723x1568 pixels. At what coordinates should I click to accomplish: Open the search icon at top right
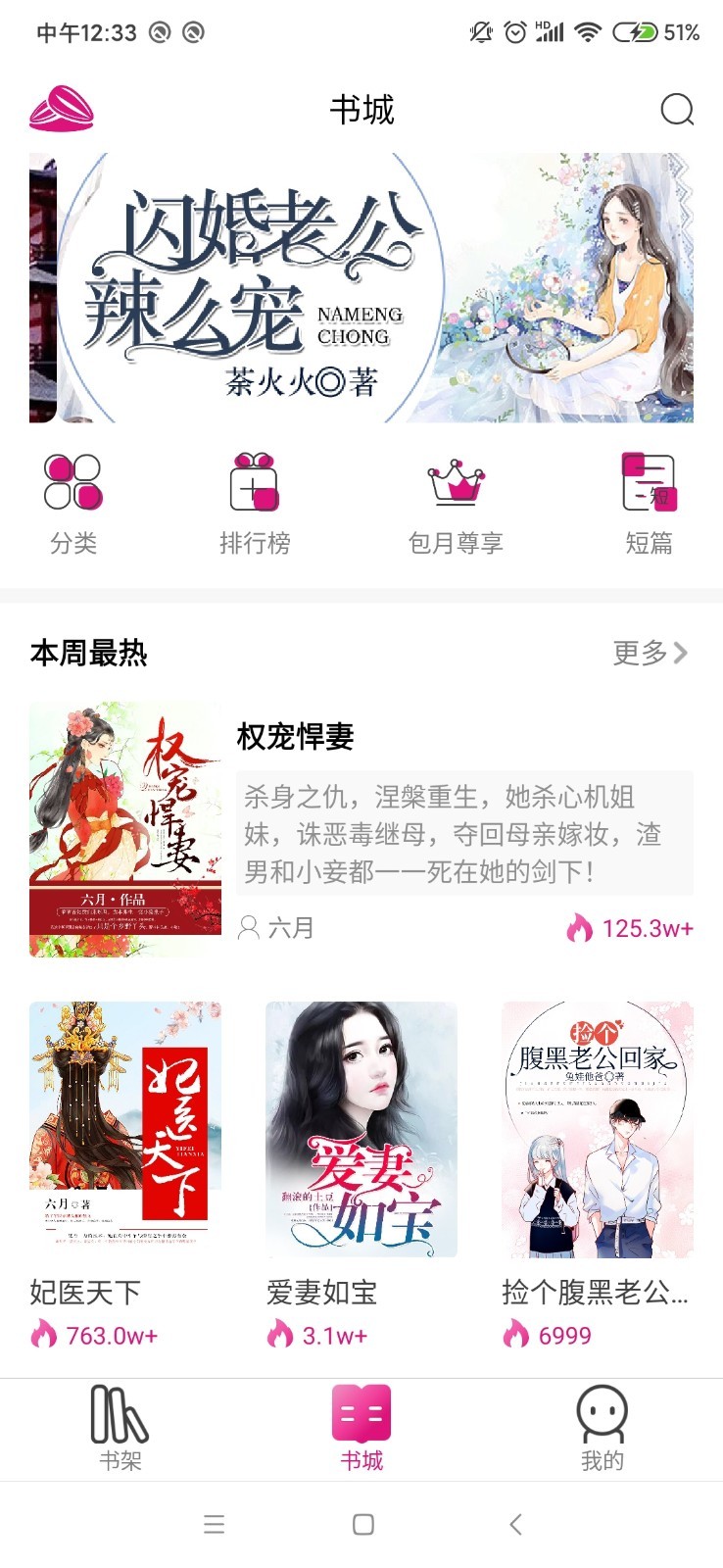(674, 111)
